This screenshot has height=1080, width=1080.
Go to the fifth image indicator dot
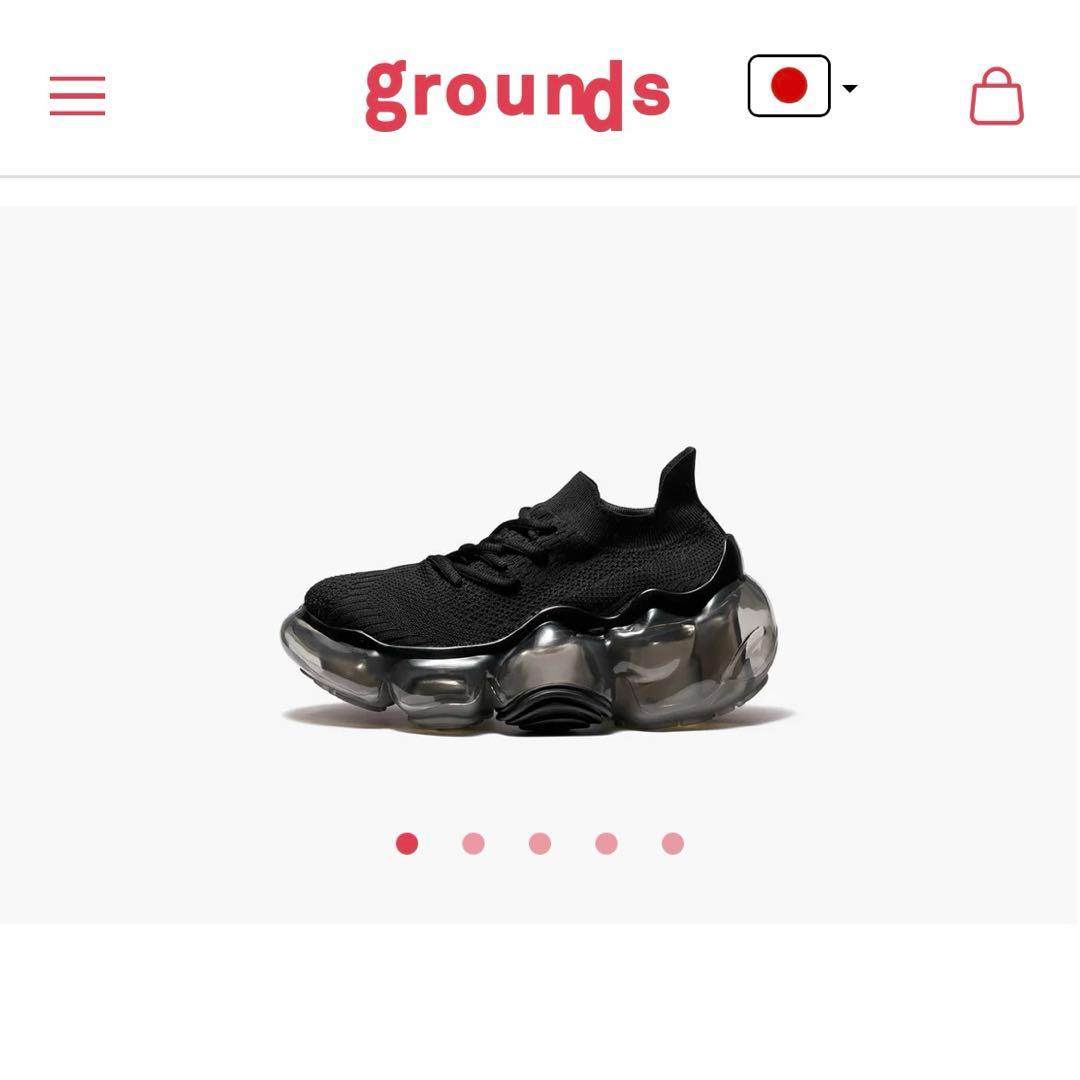(673, 844)
